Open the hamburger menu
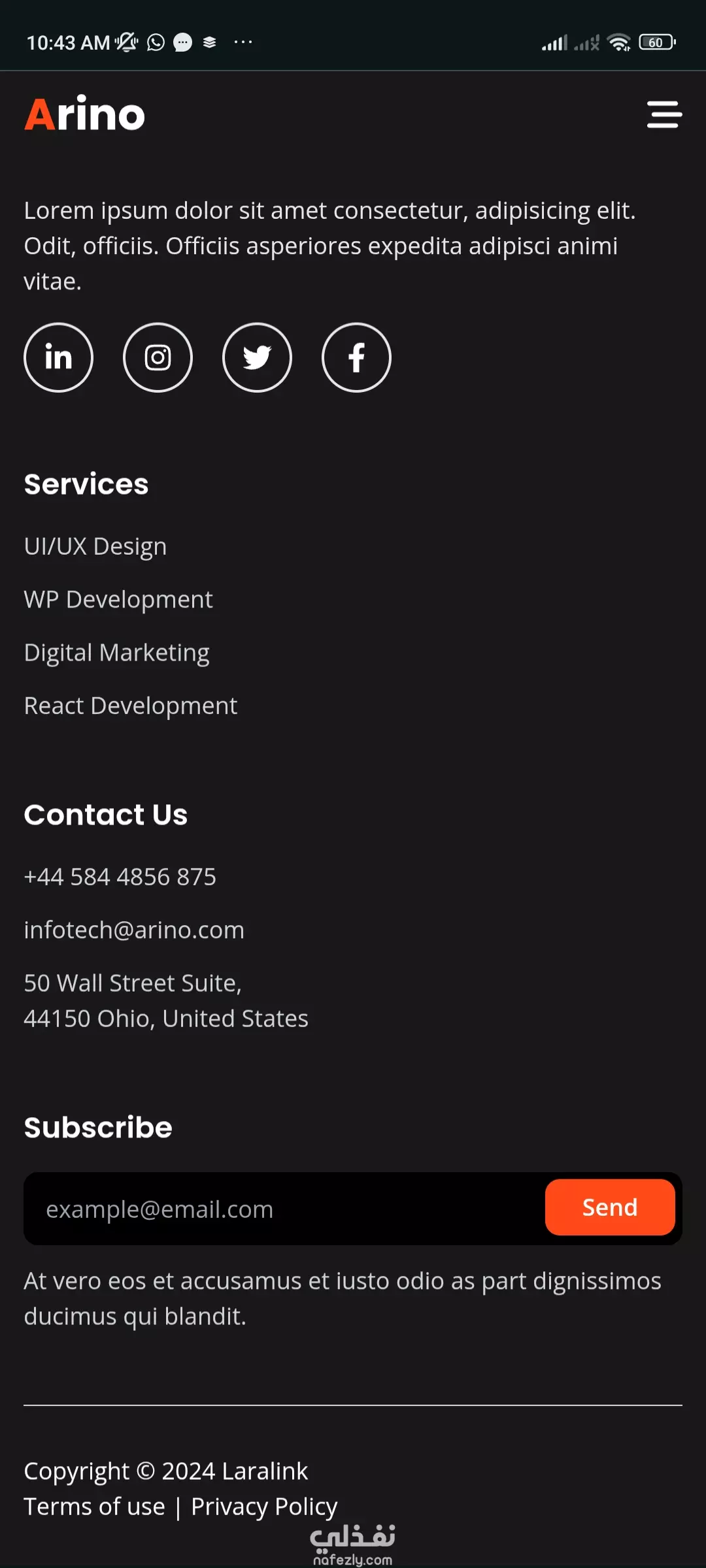The height and width of the screenshot is (1568, 706). pos(664,114)
